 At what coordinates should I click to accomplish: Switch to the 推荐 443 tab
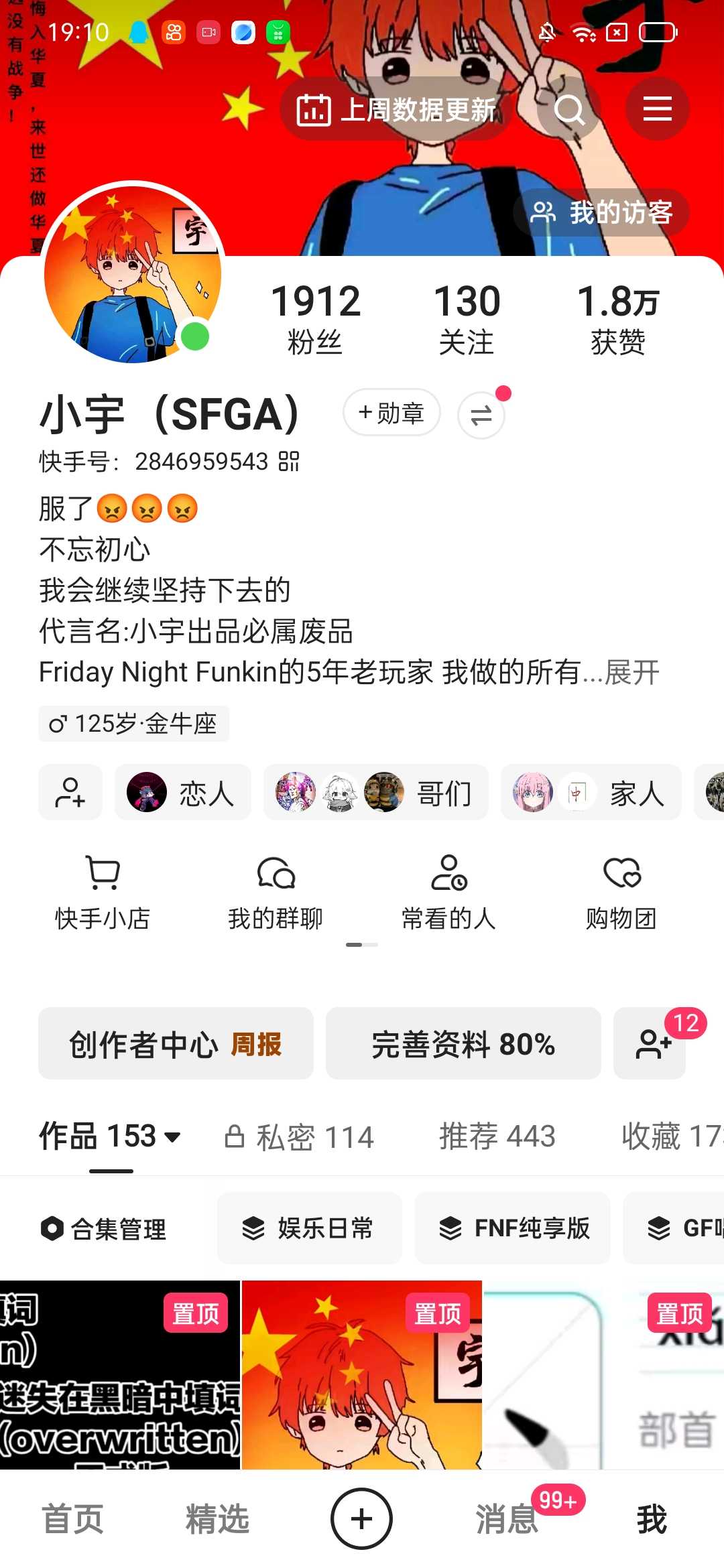(x=497, y=1137)
